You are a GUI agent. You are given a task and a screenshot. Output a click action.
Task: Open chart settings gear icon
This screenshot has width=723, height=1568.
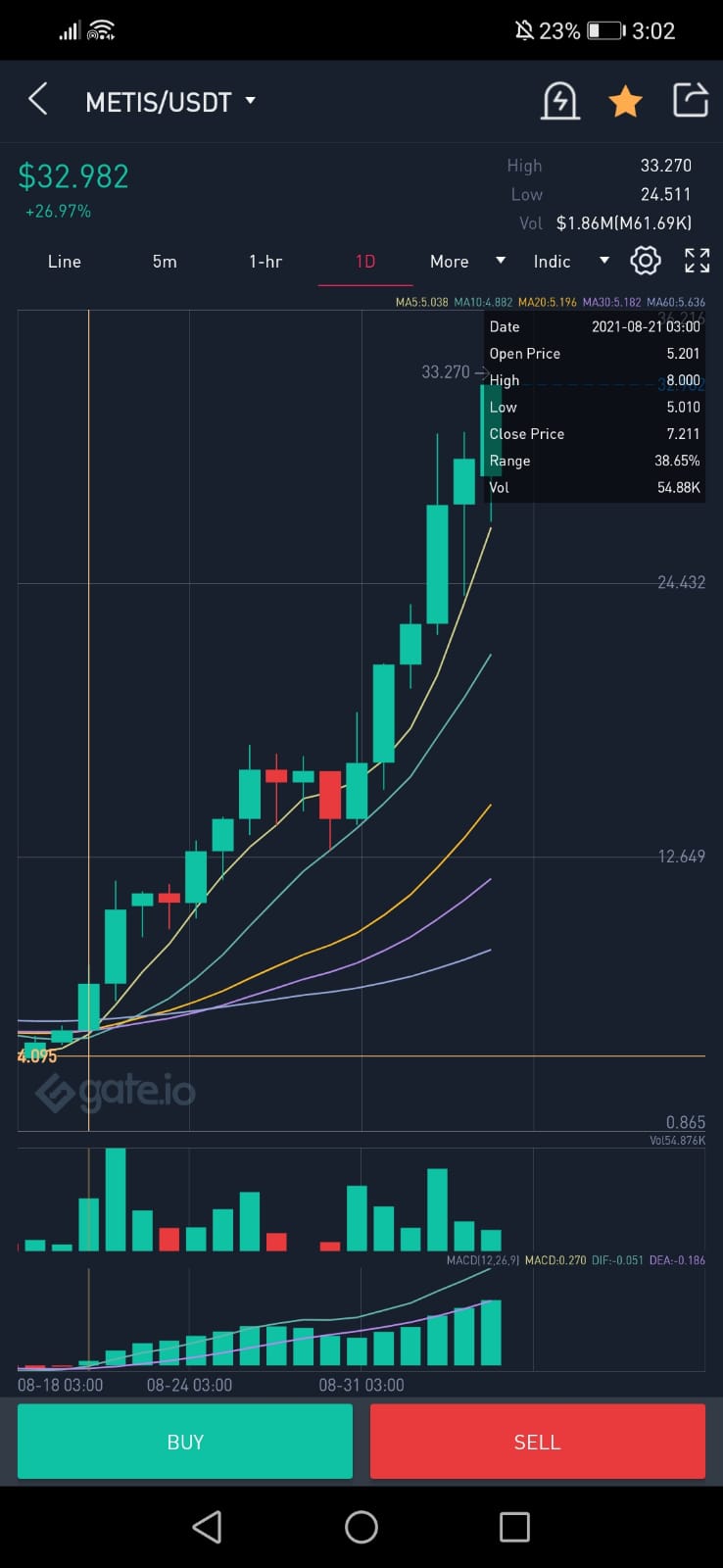(646, 261)
